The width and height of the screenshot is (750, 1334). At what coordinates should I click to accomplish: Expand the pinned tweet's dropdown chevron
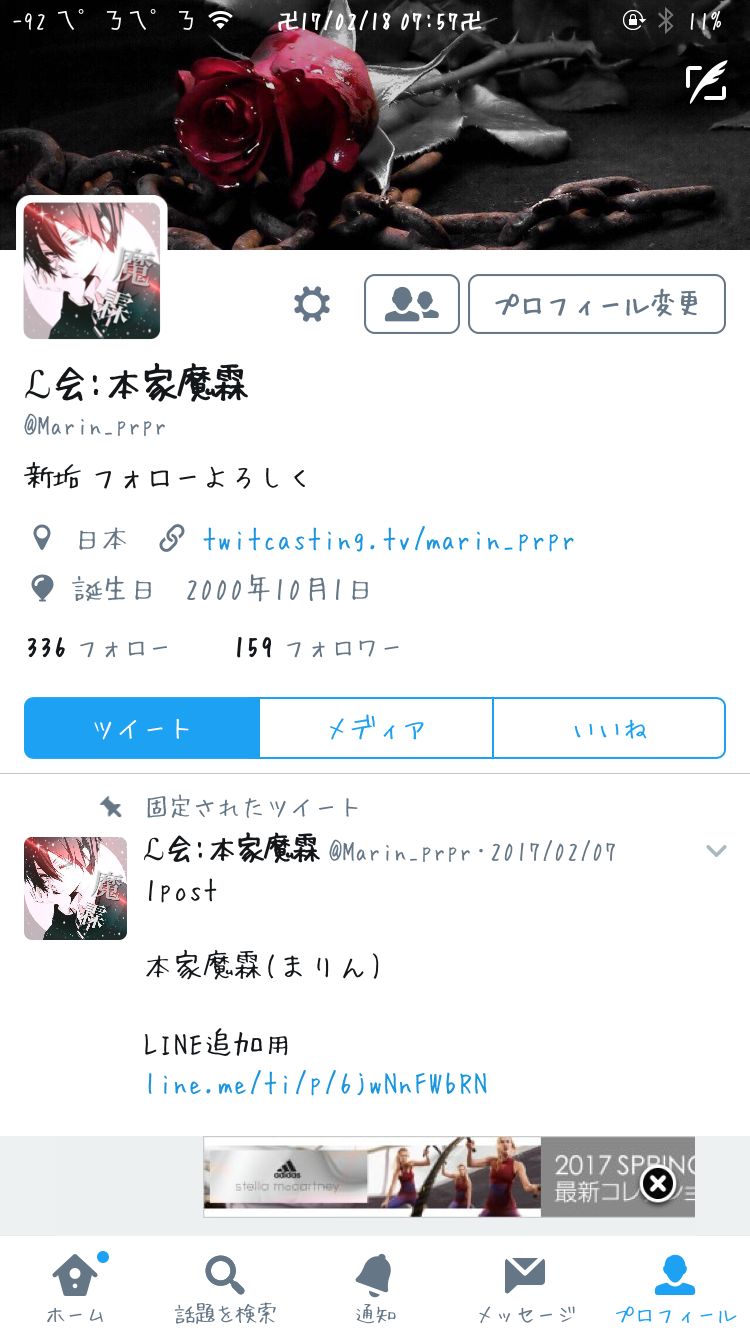[715, 851]
